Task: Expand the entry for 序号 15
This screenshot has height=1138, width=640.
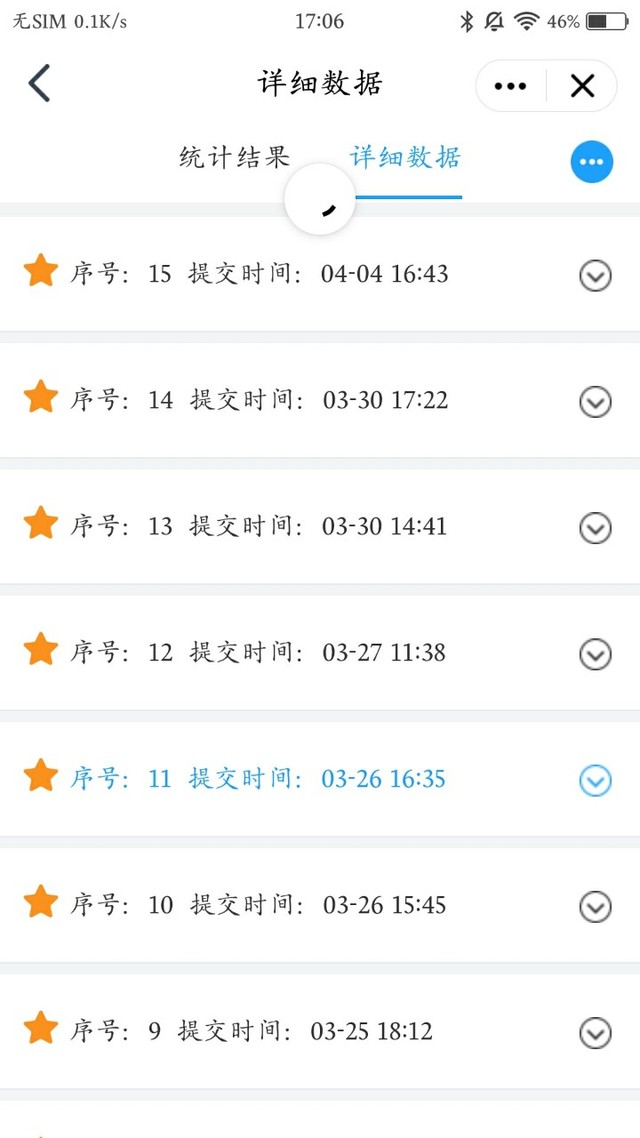Action: [596, 276]
